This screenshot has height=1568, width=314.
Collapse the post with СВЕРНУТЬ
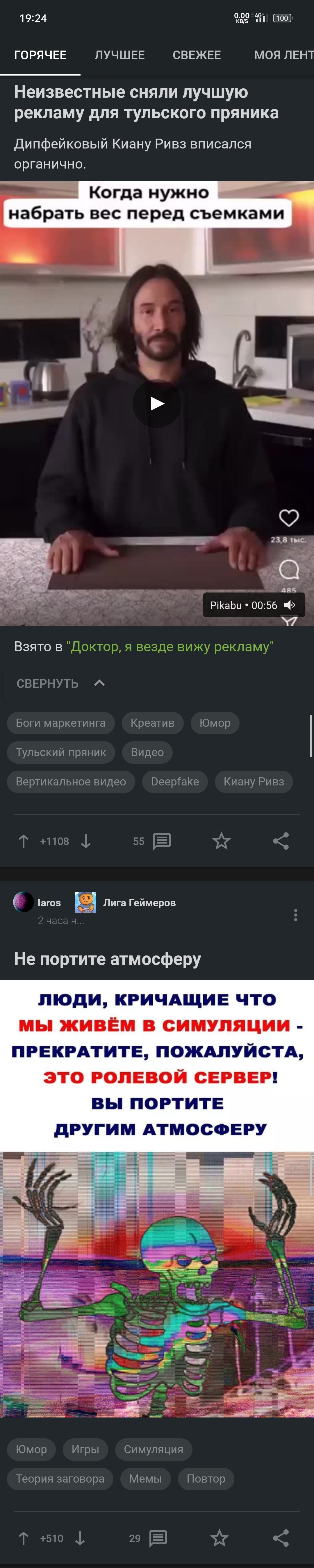coord(60,683)
